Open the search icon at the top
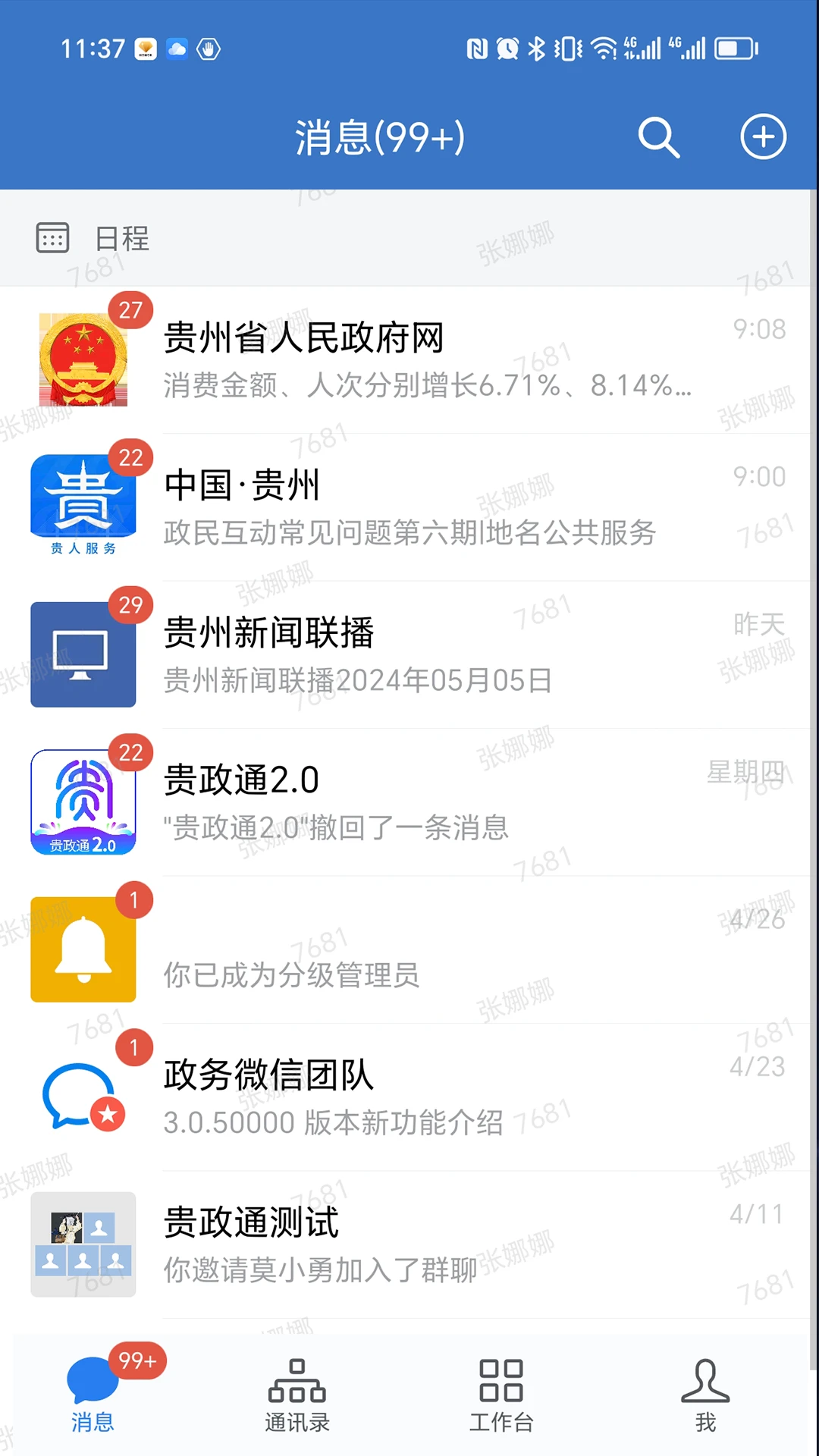819x1456 pixels. pyautogui.click(x=658, y=137)
